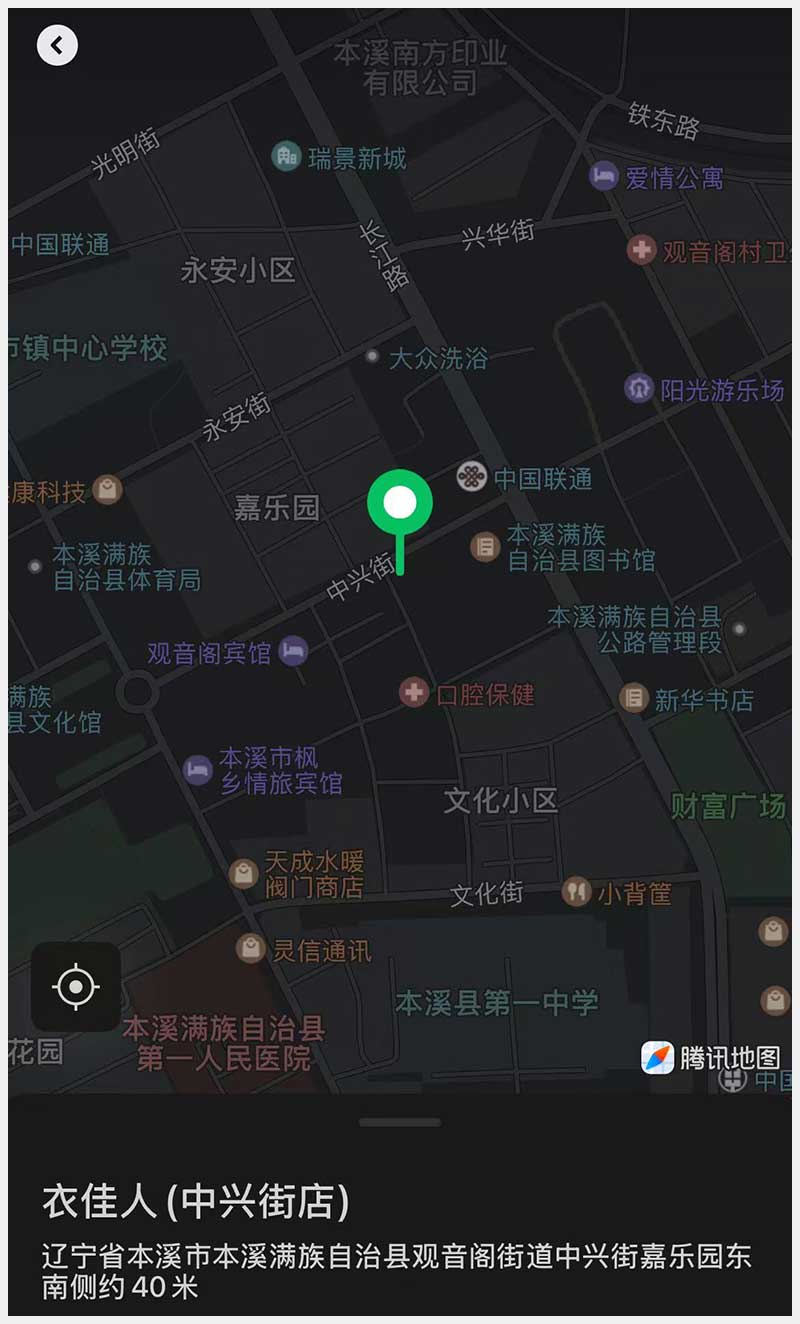The width and height of the screenshot is (800, 1324).
Task: Select the 大众洗浴 bathhouse marker
Action: point(373,356)
